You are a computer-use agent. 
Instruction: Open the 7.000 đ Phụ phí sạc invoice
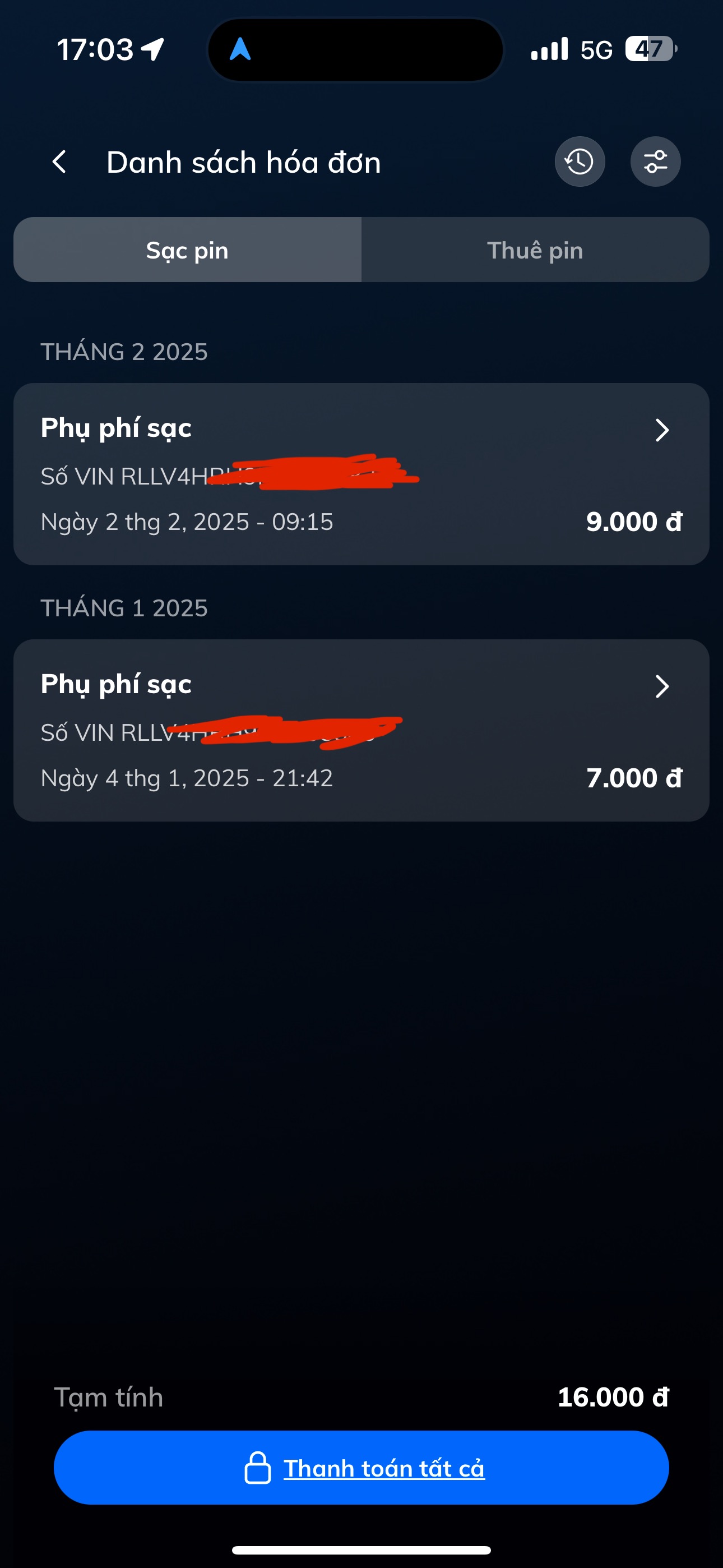tap(361, 730)
